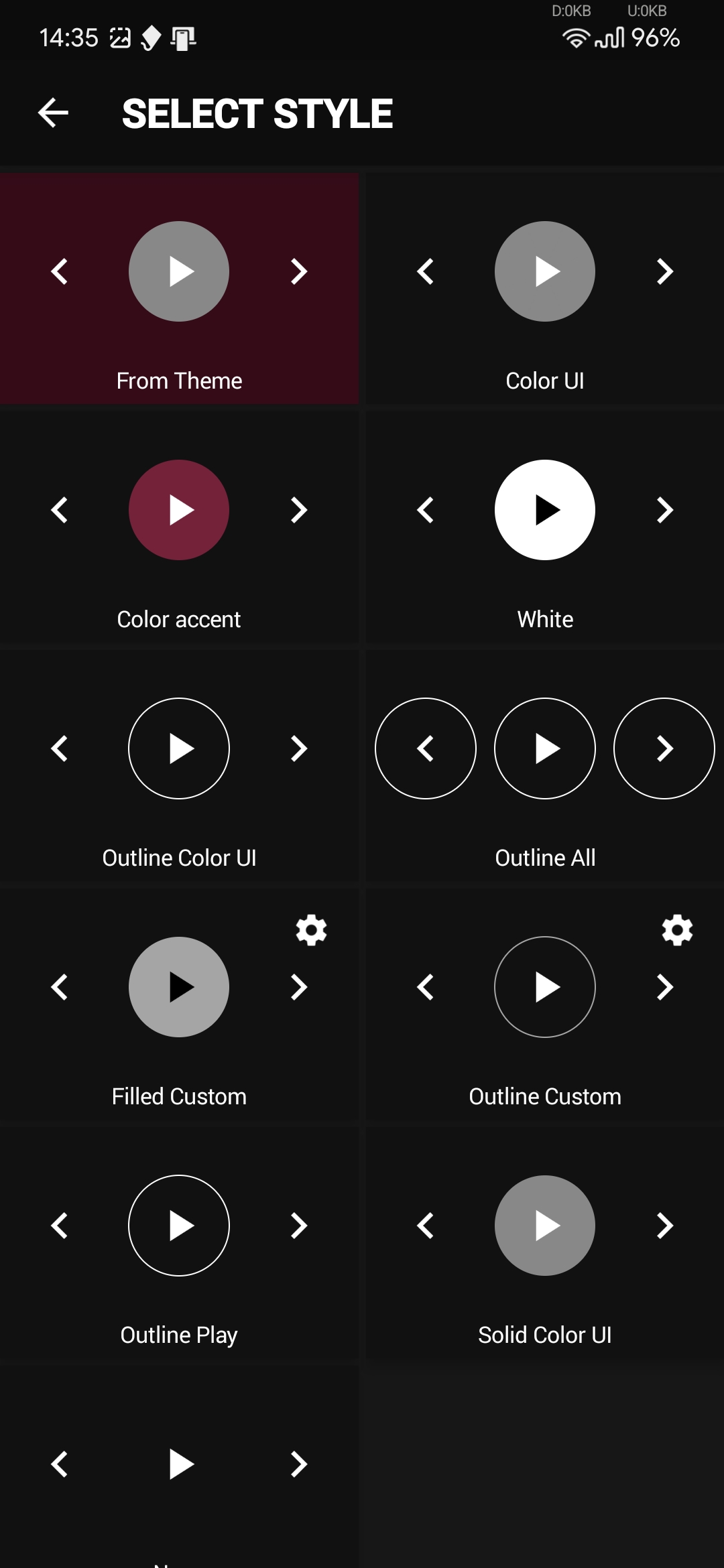This screenshot has width=724, height=1568.
Task: Open settings gear for Outline Custom
Action: 677,930
